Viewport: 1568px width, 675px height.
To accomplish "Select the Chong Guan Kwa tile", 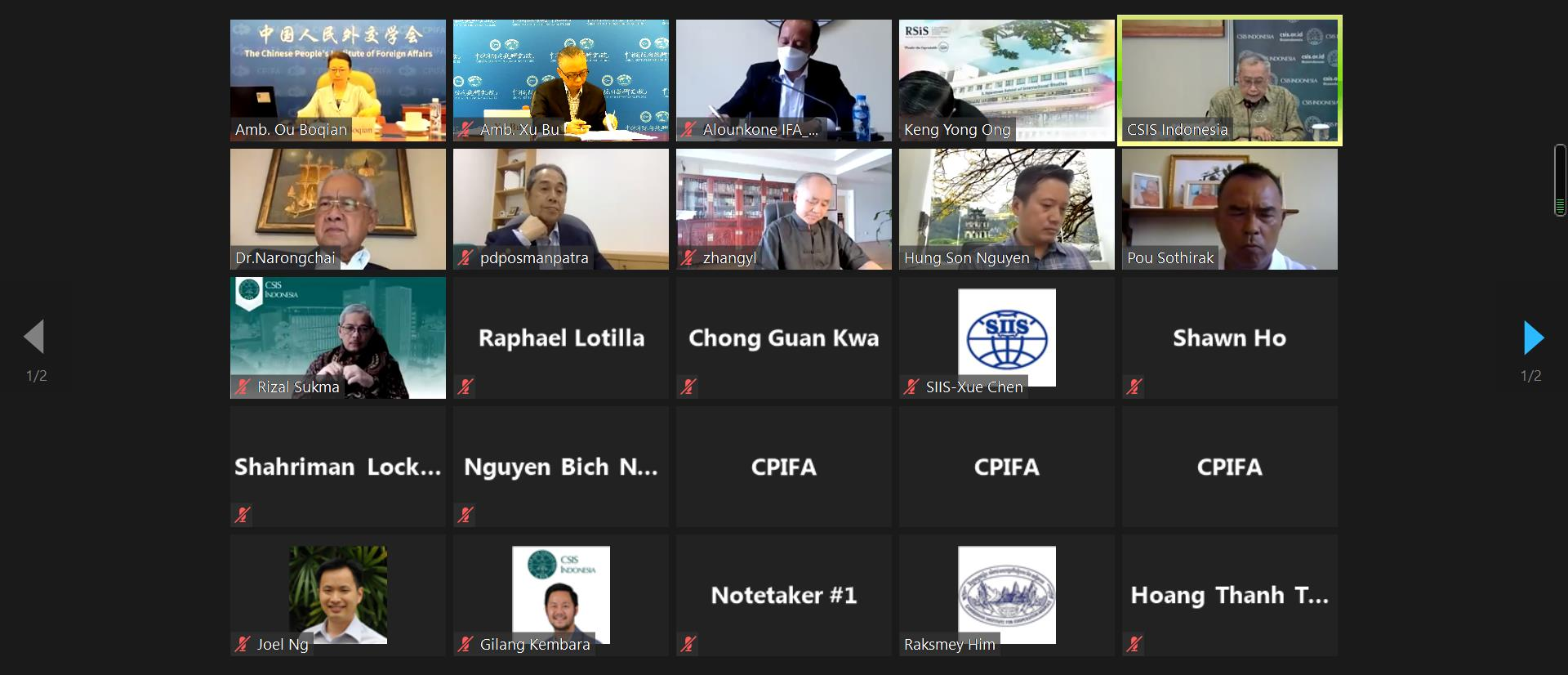I will coord(783,337).
